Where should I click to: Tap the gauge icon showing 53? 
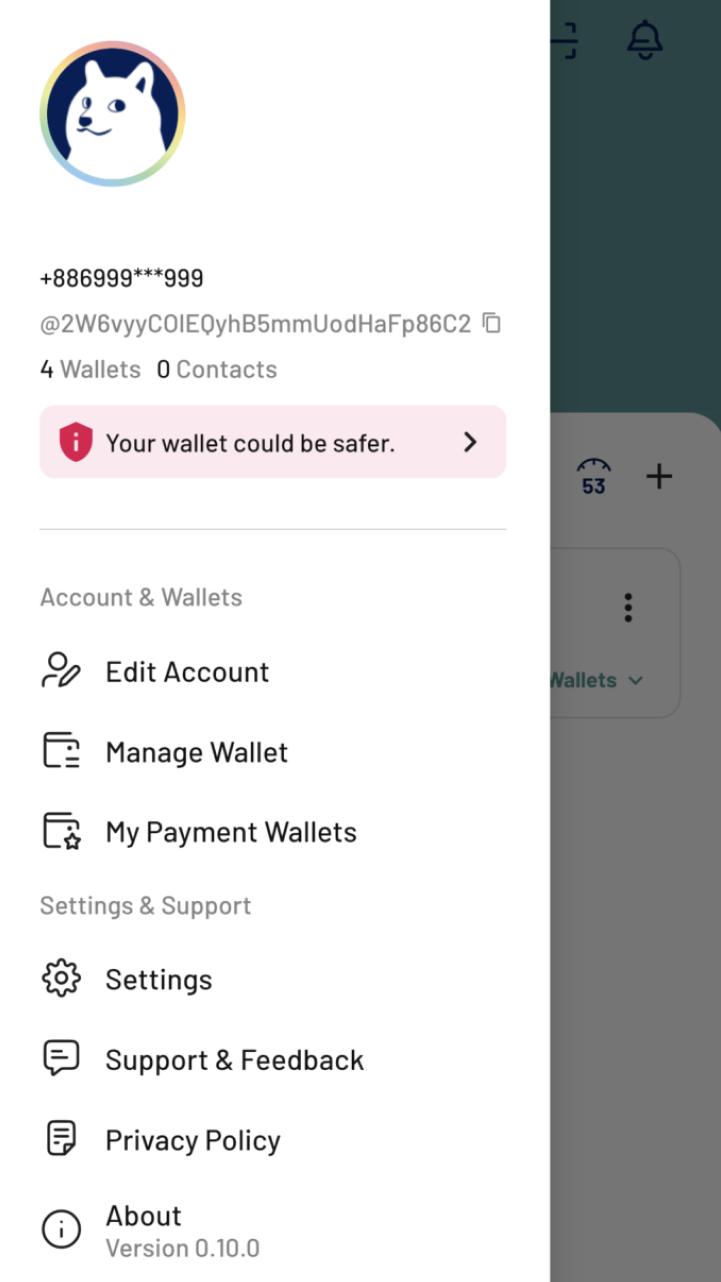pyautogui.click(x=594, y=476)
